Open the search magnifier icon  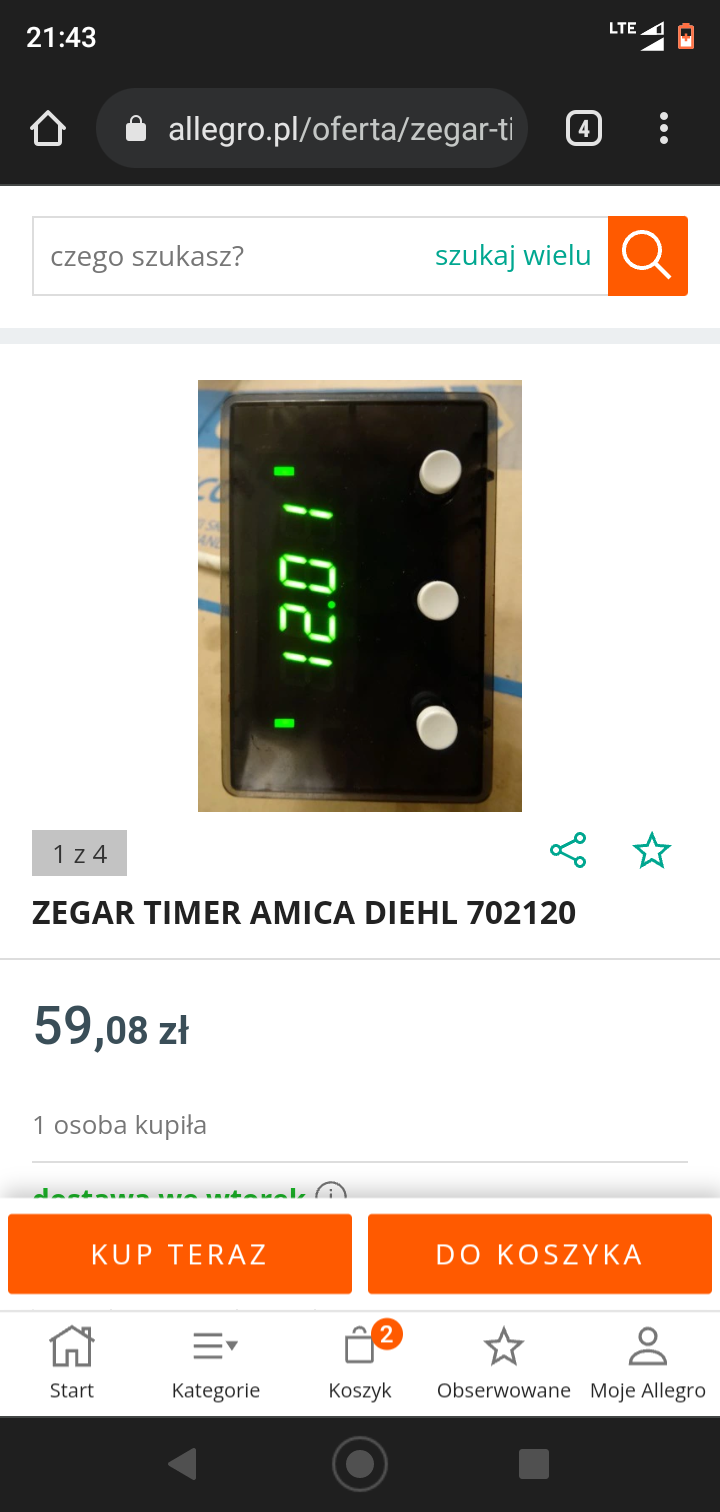[x=647, y=255]
